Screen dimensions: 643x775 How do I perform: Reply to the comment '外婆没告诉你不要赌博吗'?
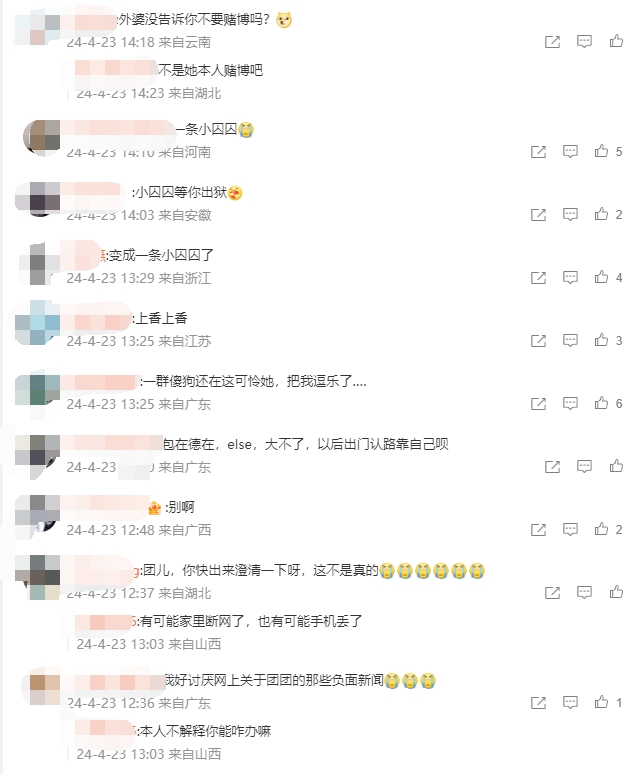point(585,41)
